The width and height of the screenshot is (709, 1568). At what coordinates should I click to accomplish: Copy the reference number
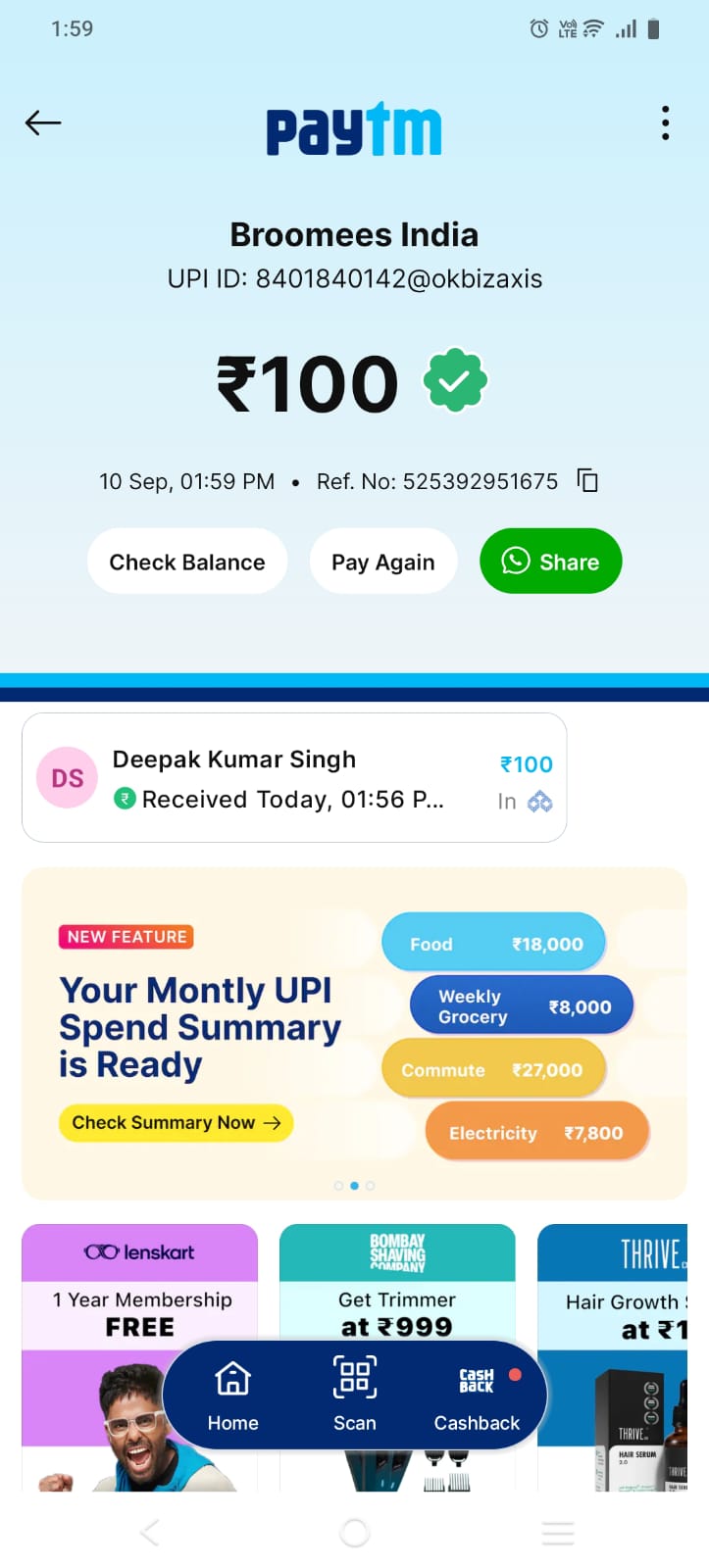pos(587,480)
